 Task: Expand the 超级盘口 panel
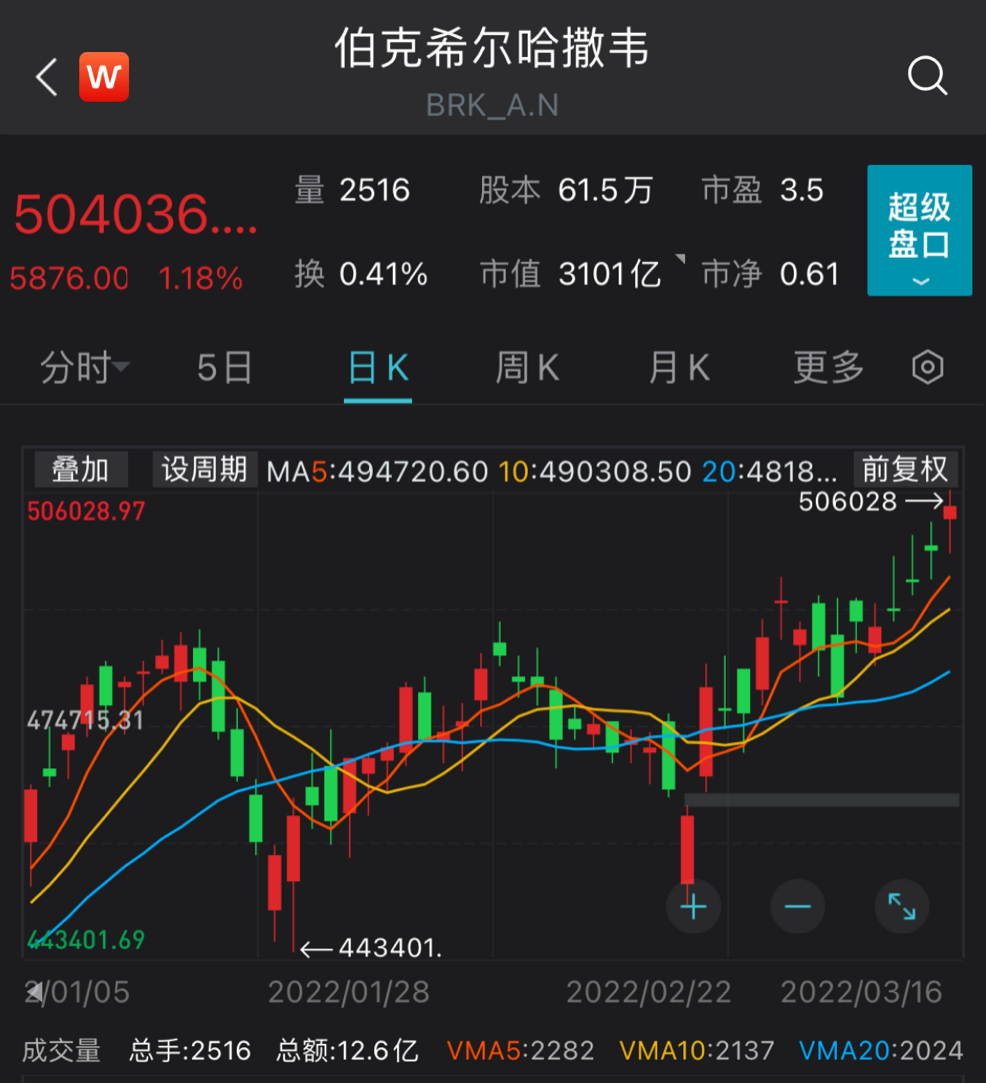click(919, 231)
